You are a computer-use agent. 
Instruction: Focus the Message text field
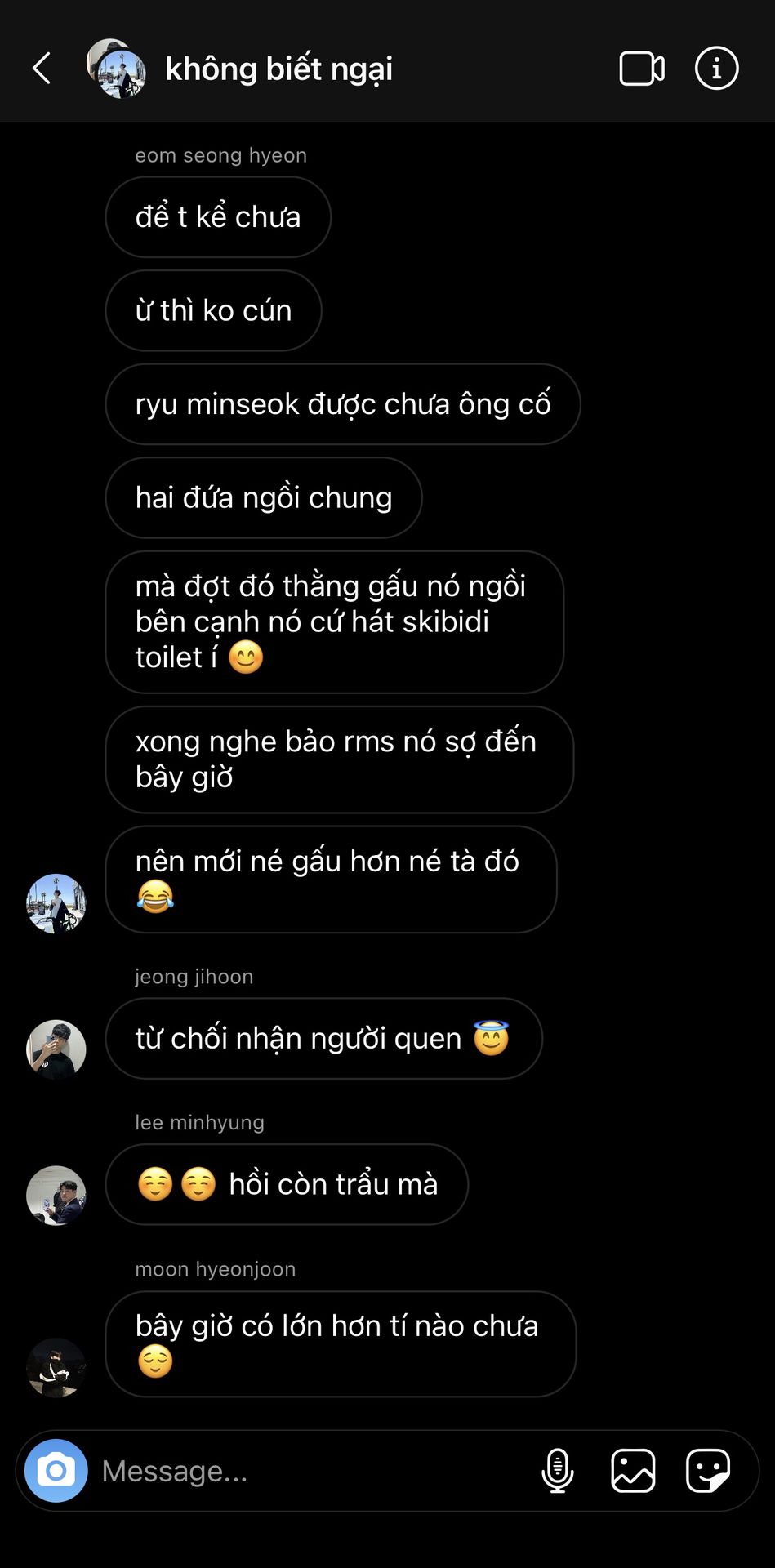[x=310, y=1471]
